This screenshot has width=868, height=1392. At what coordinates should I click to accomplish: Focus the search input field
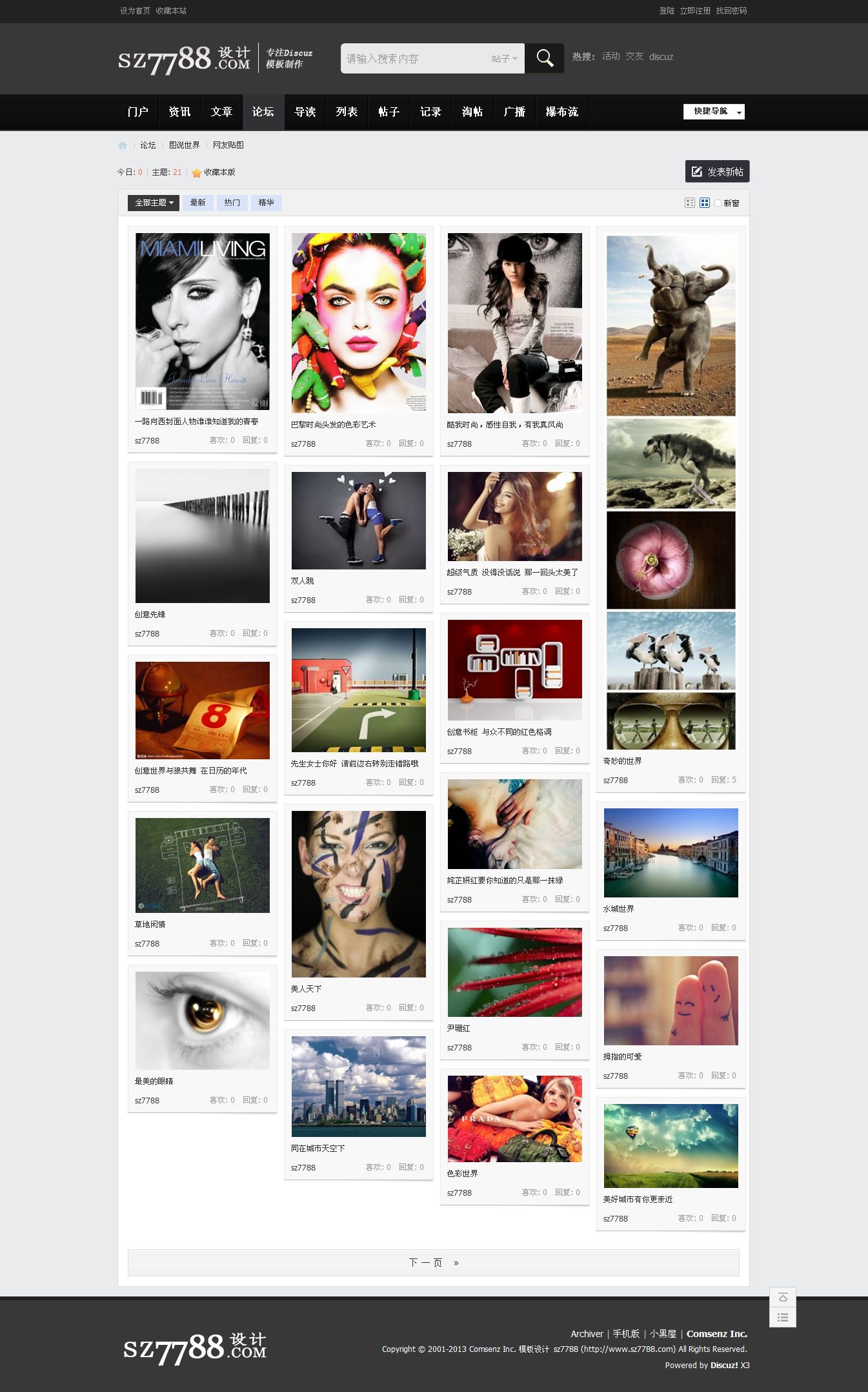413,59
